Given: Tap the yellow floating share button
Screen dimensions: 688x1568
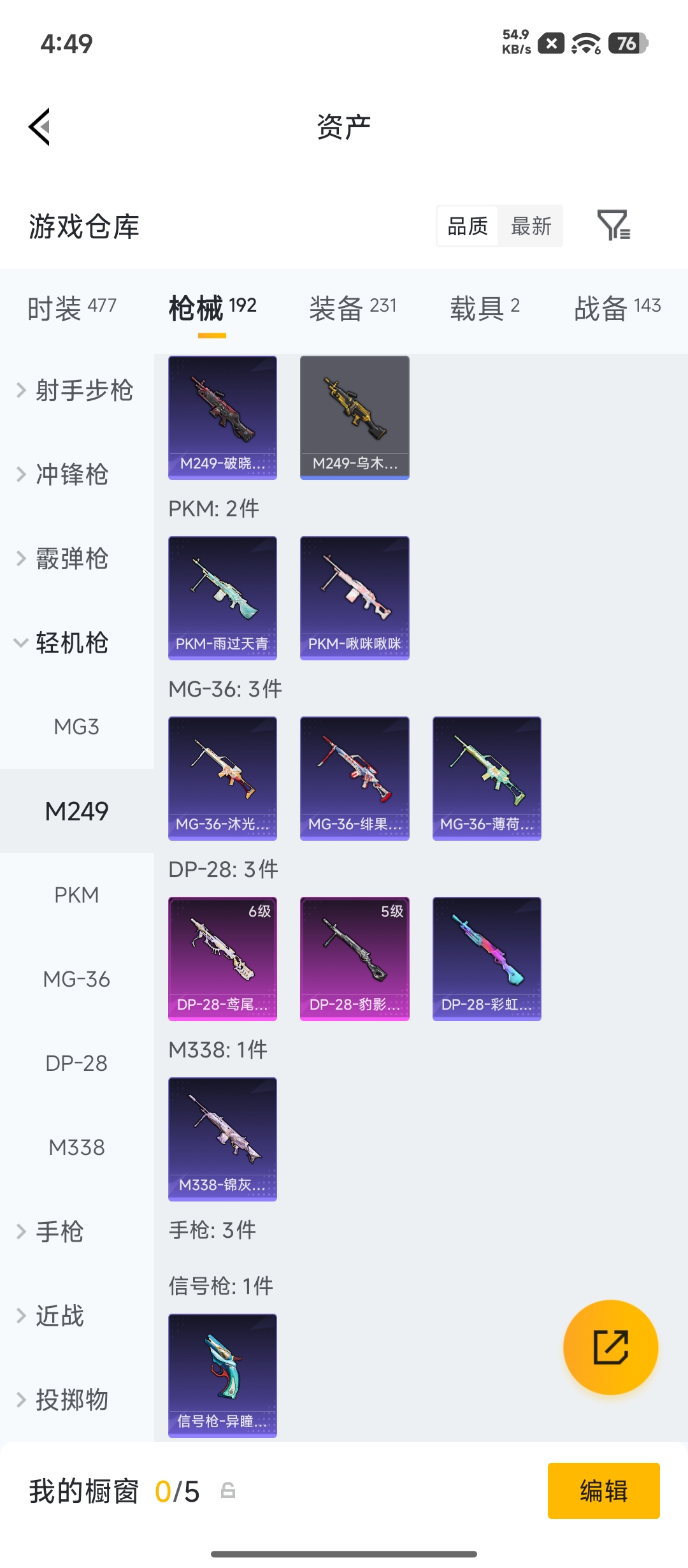Looking at the screenshot, I should pyautogui.click(x=611, y=1347).
